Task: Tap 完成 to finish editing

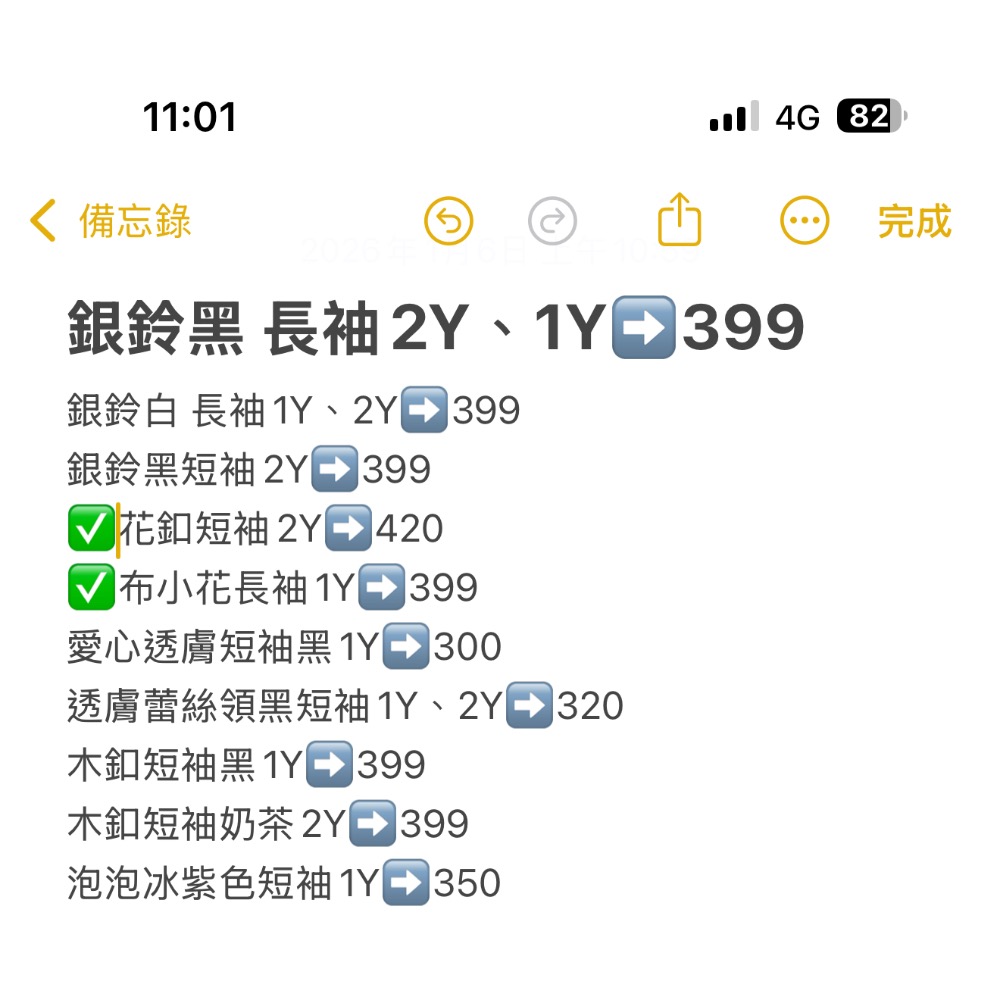Action: [914, 221]
